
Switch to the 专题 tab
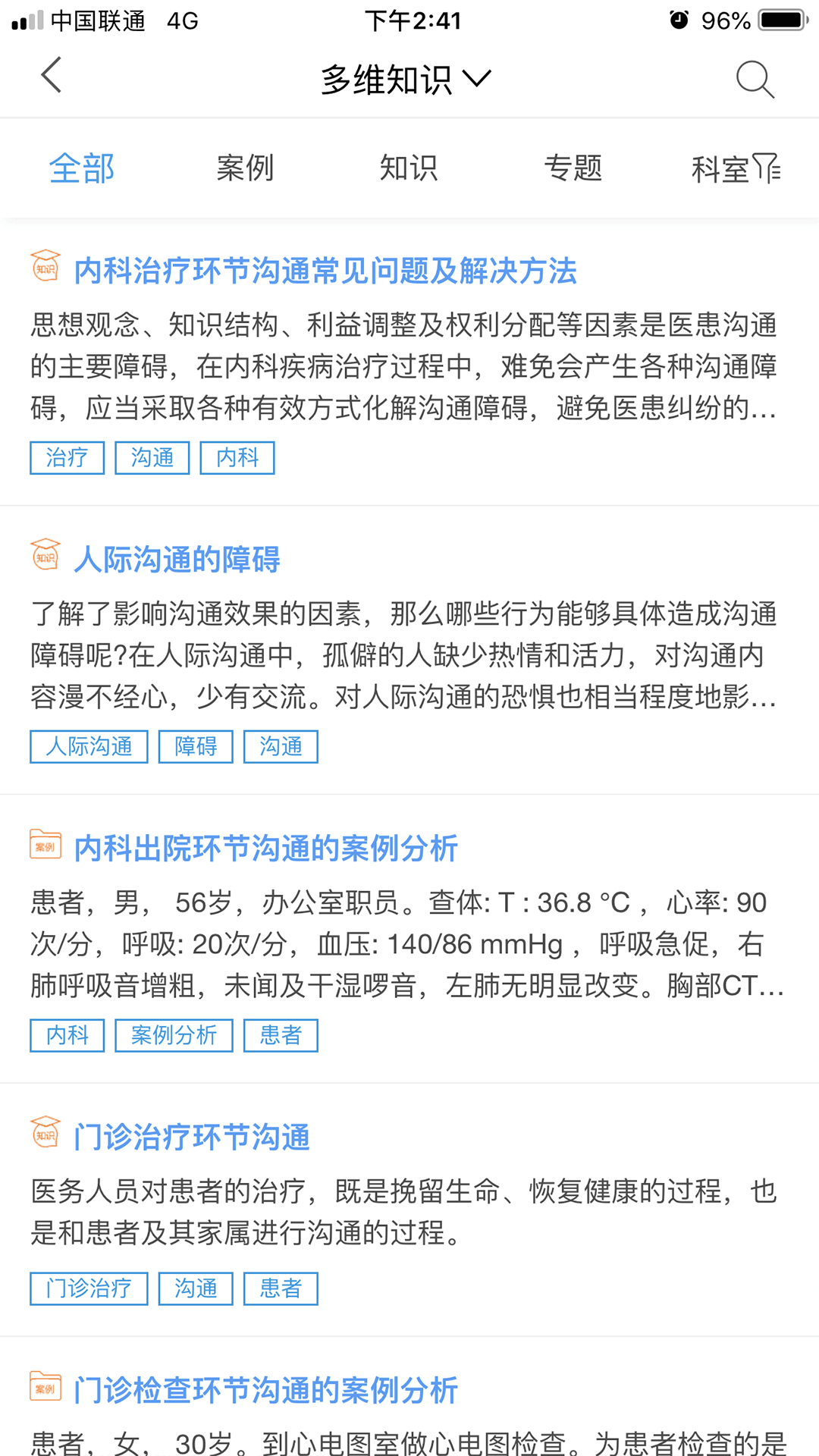pos(574,168)
